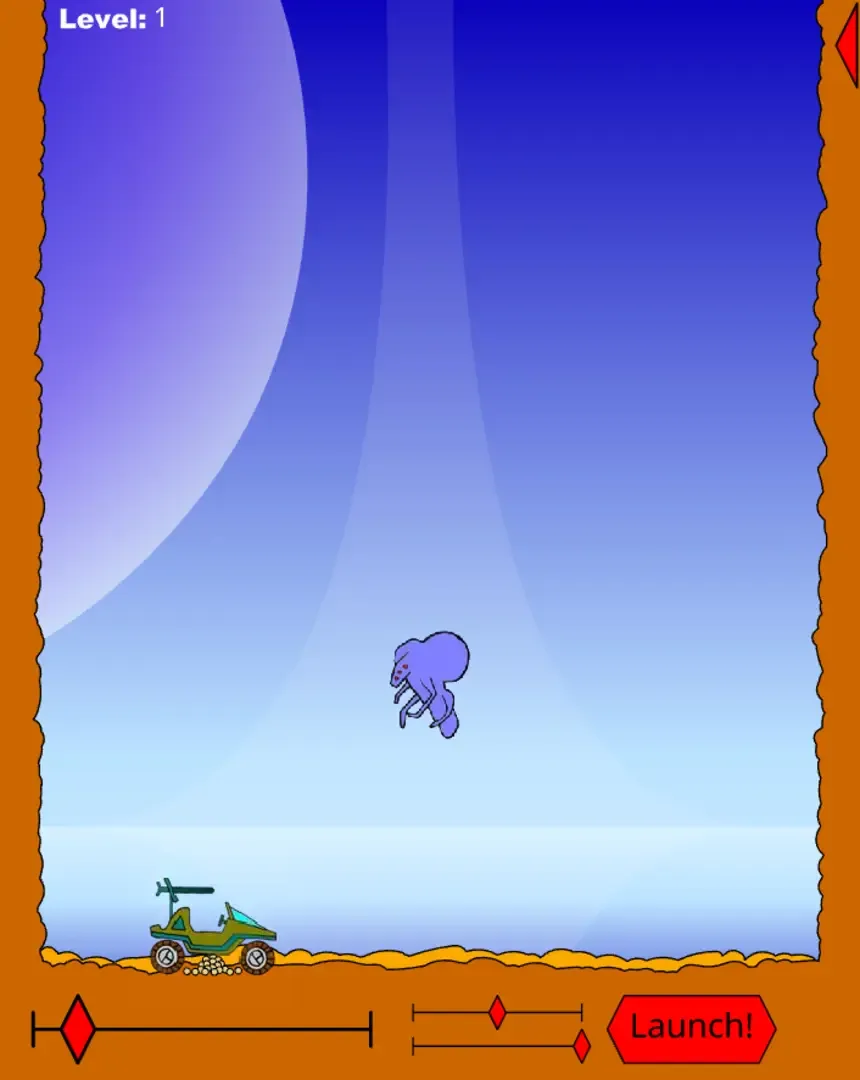Image resolution: width=860 pixels, height=1080 pixels.
Task: Tap the upper small slider's diamond handle
Action: (497, 1012)
